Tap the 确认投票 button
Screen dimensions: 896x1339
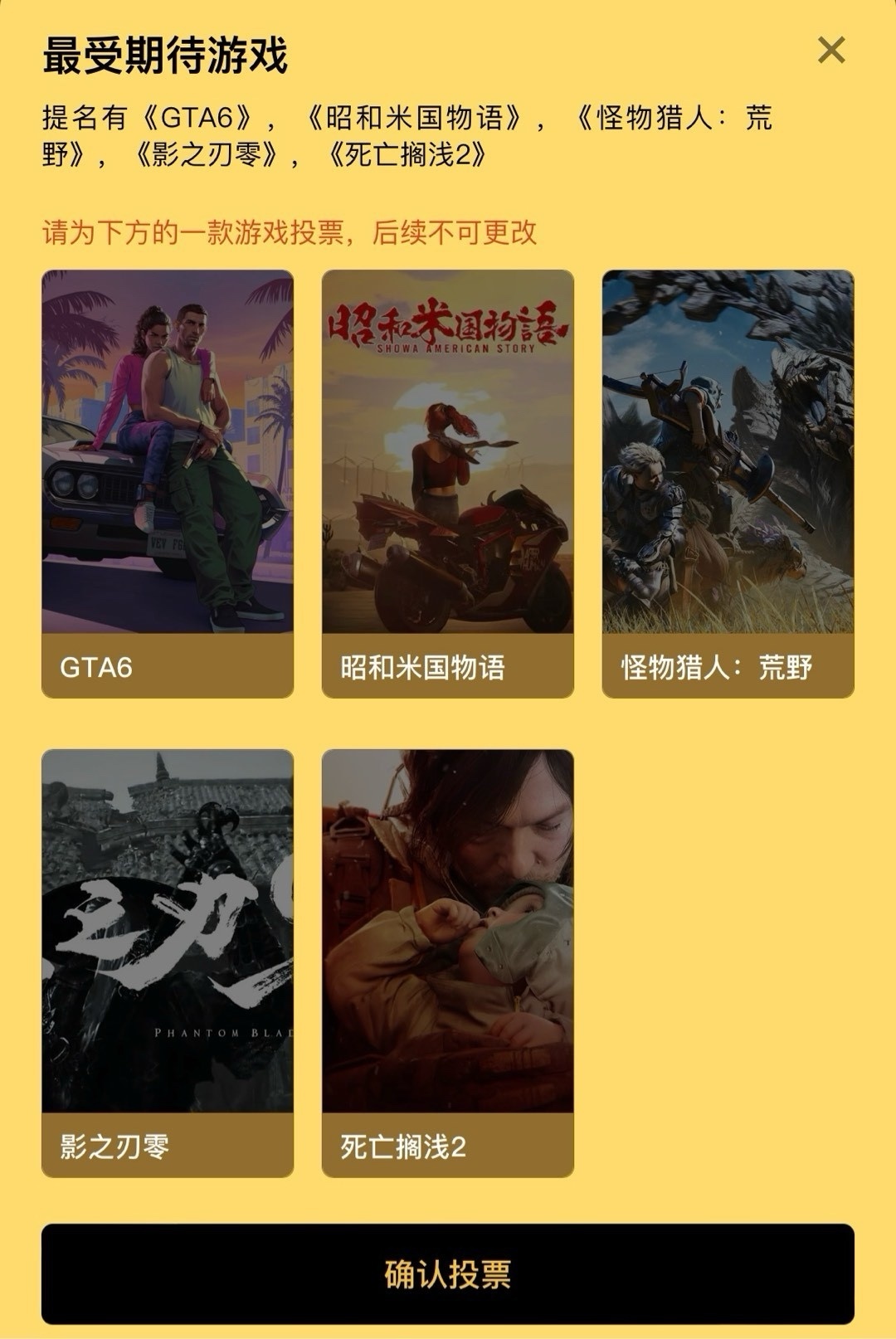coord(447,1273)
